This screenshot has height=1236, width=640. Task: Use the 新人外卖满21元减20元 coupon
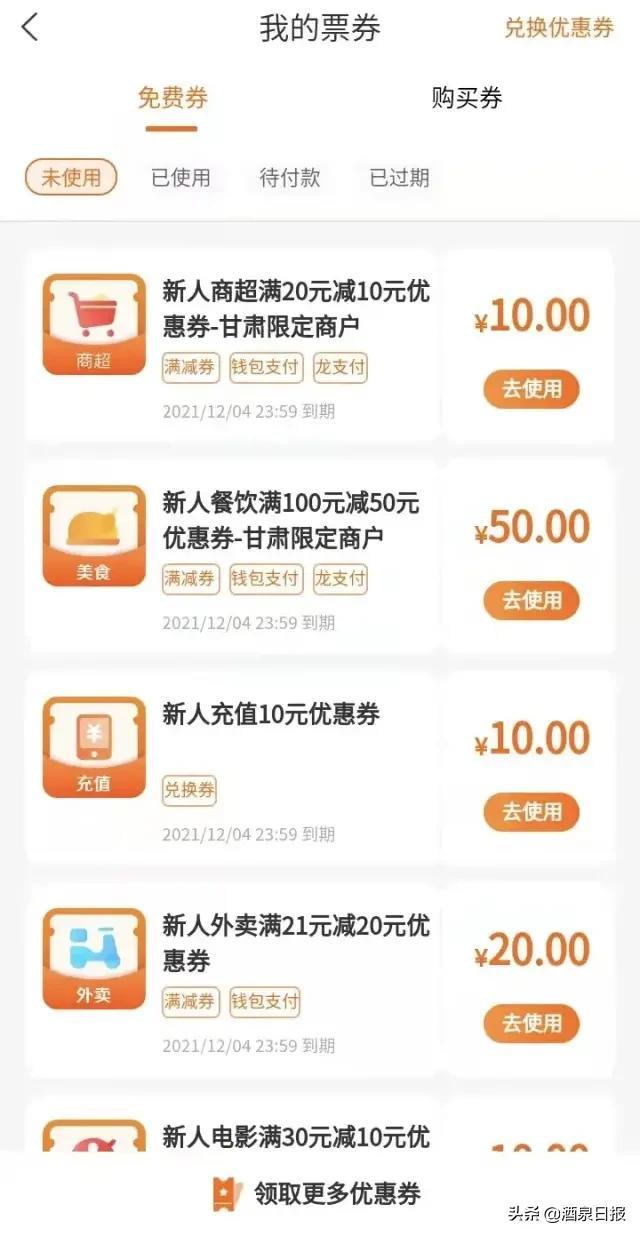tap(531, 1023)
